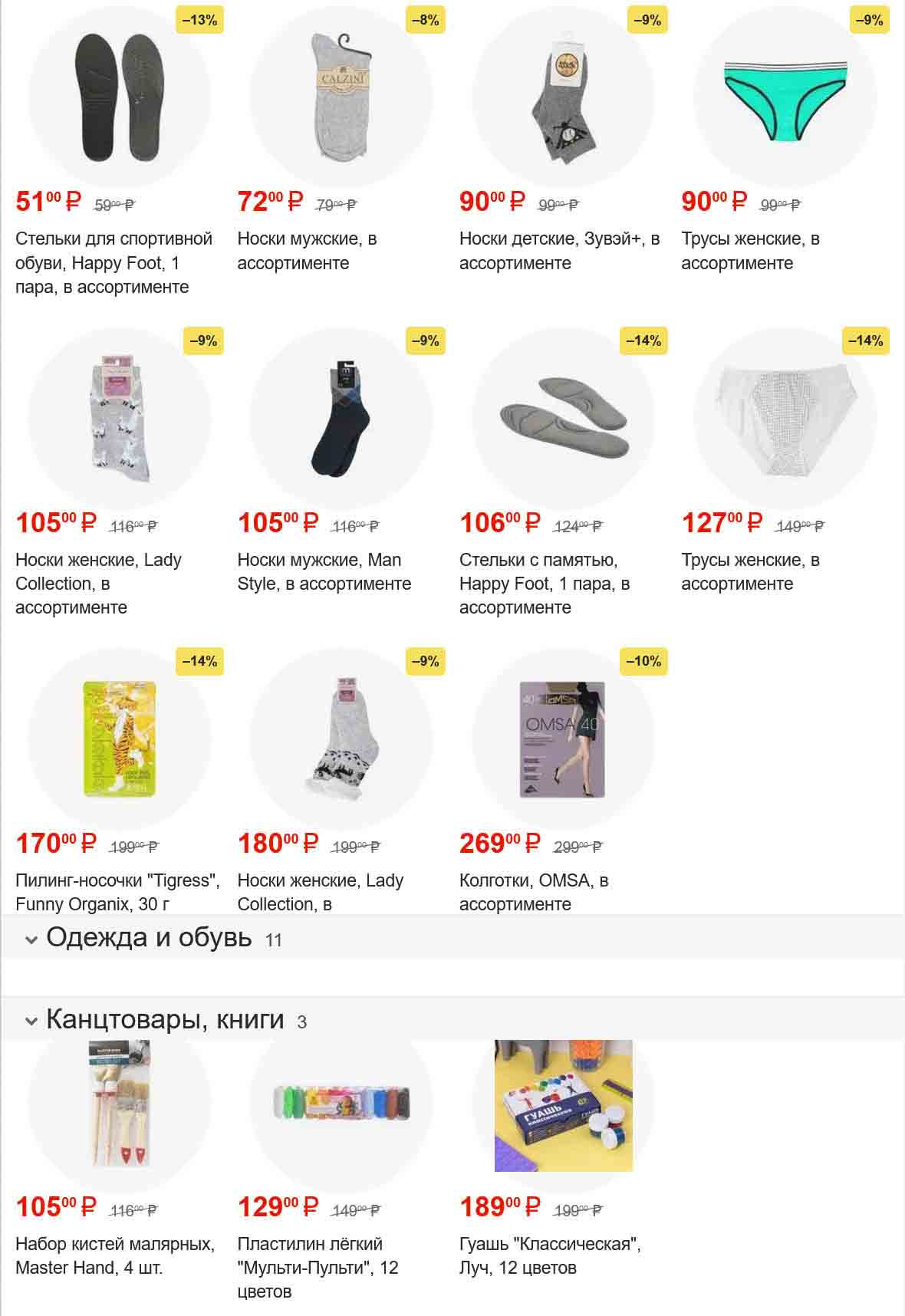Open Lady Collection women's socks for 105 ₽
The width and height of the screenshot is (905, 1316).
point(119,419)
